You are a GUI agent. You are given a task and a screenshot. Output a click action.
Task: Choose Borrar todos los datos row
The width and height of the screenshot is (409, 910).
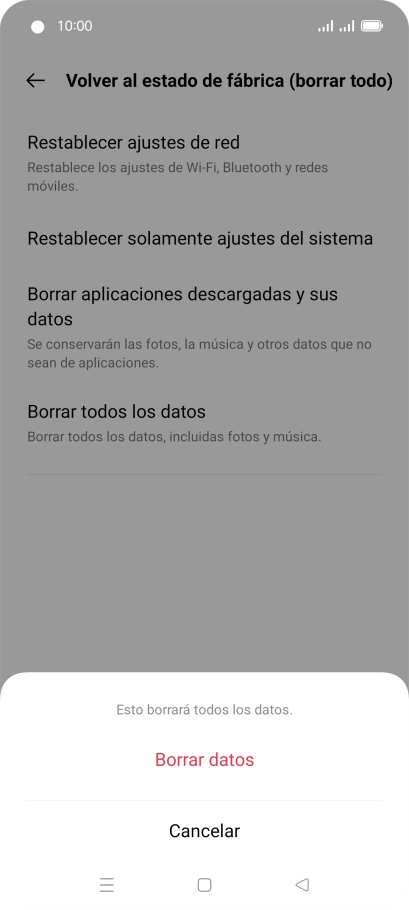click(204, 423)
